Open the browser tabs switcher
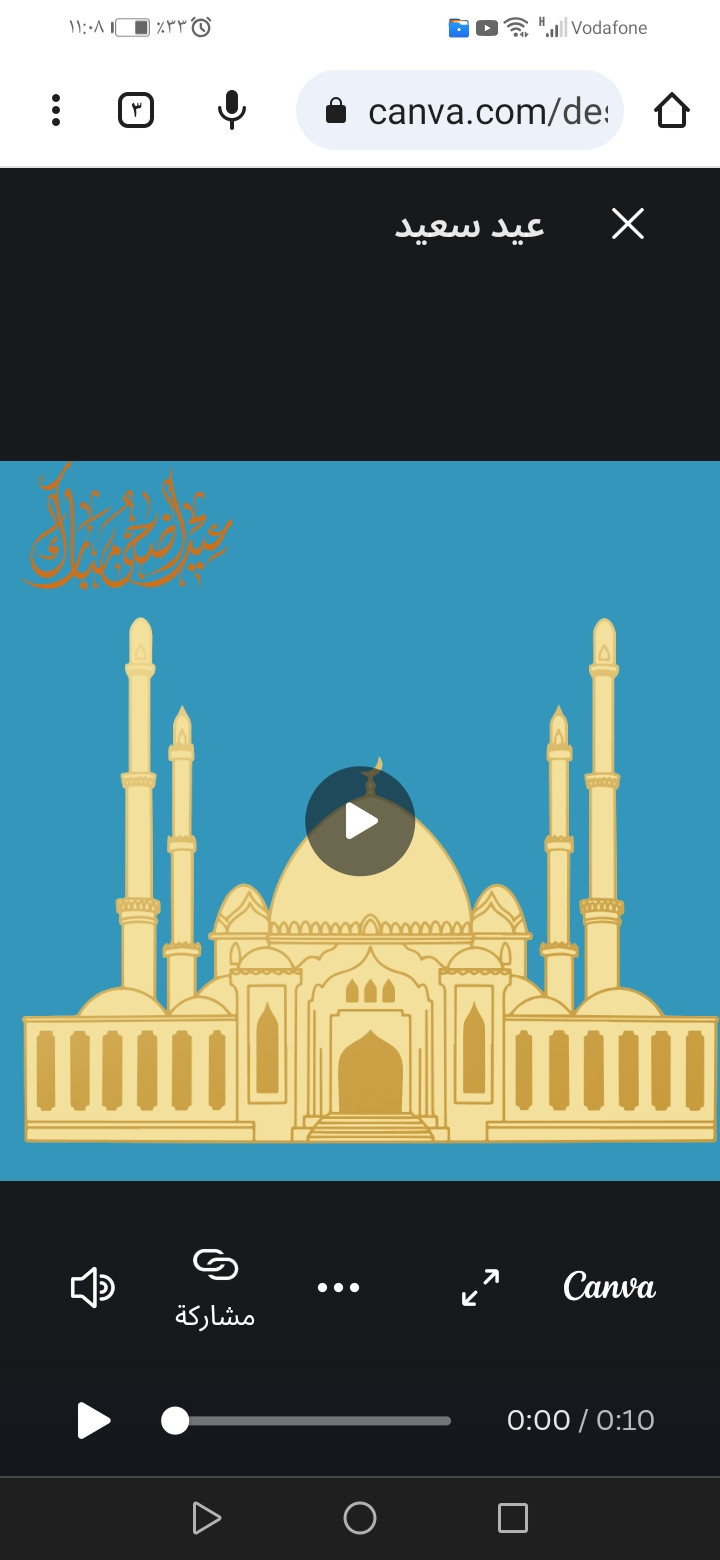 [x=136, y=110]
